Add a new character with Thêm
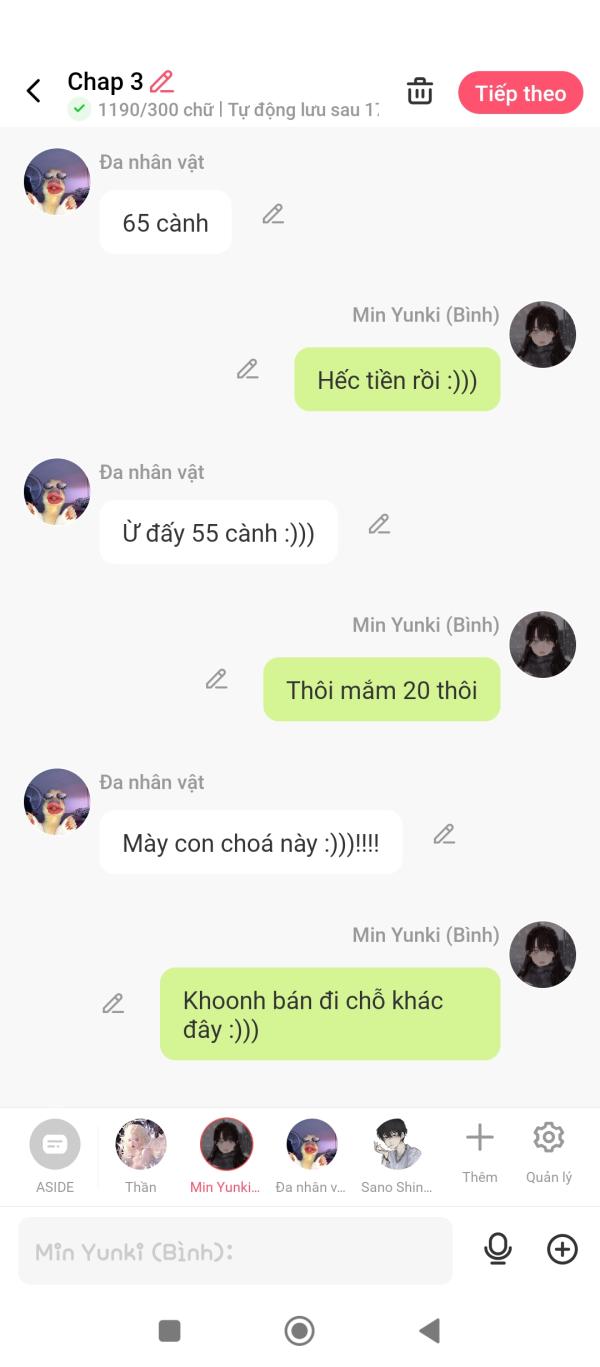Image resolution: width=600 pixels, height=1367 pixels. 480,1152
